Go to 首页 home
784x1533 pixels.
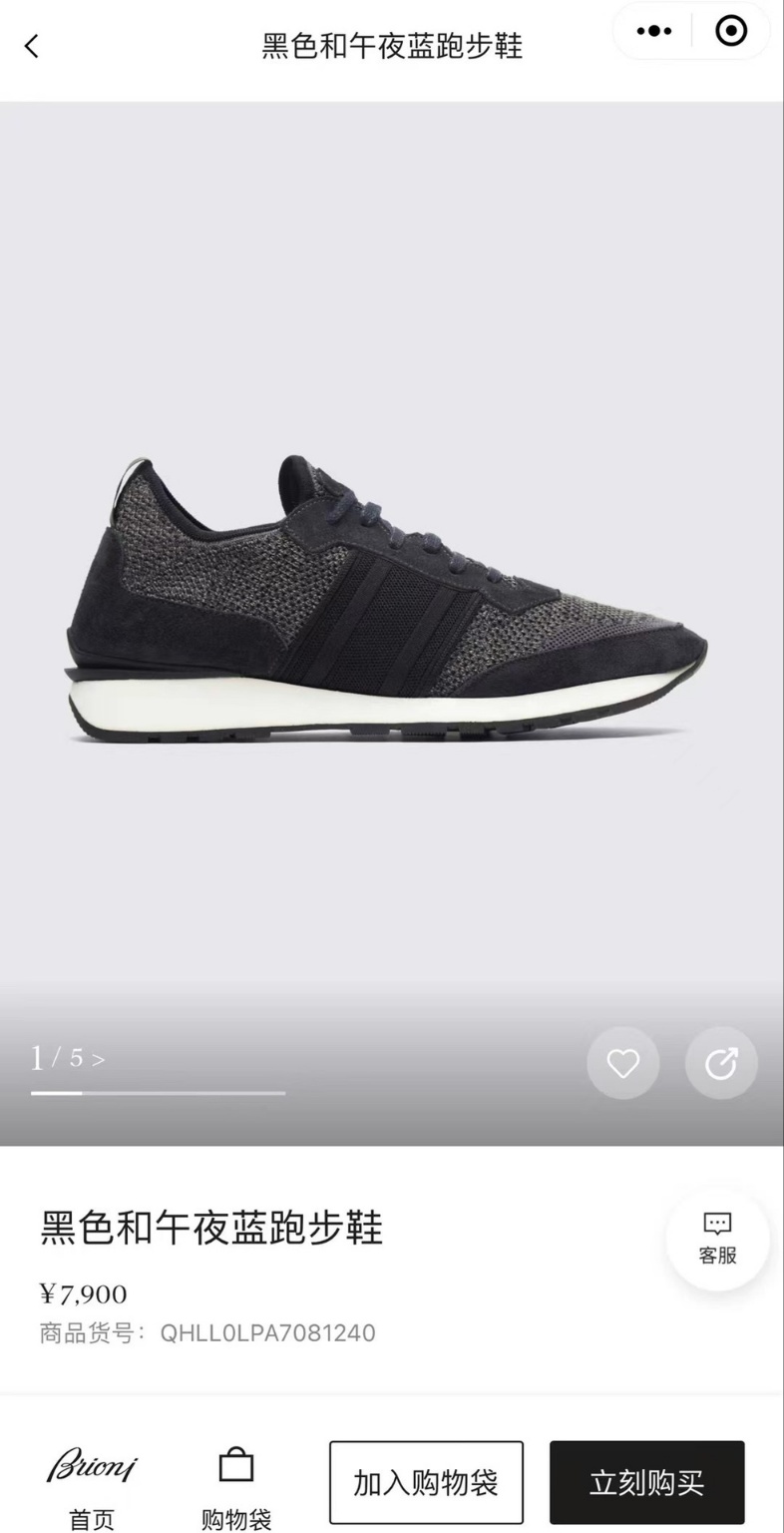(92, 1485)
